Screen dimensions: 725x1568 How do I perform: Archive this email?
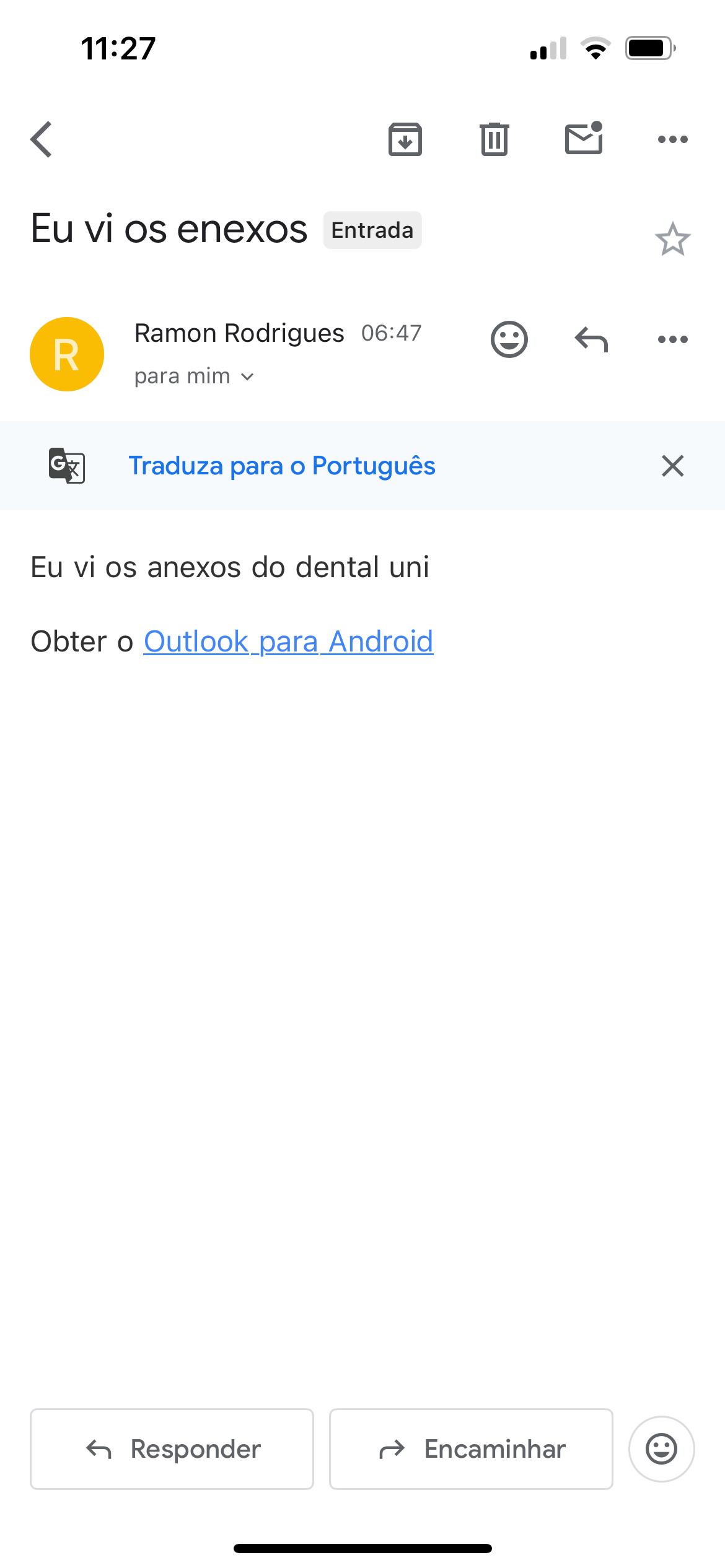click(x=405, y=139)
